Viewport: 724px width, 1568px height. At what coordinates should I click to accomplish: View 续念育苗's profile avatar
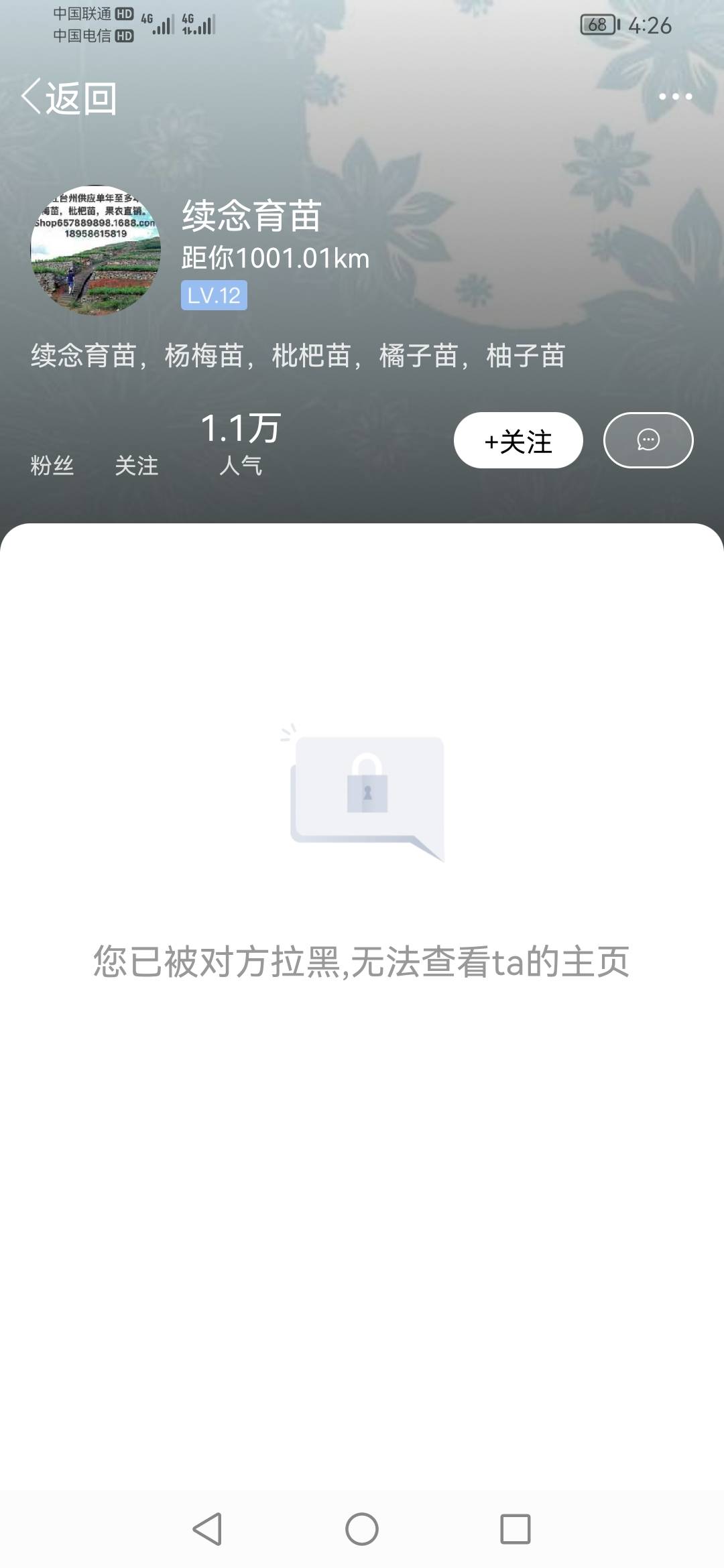[x=96, y=250]
